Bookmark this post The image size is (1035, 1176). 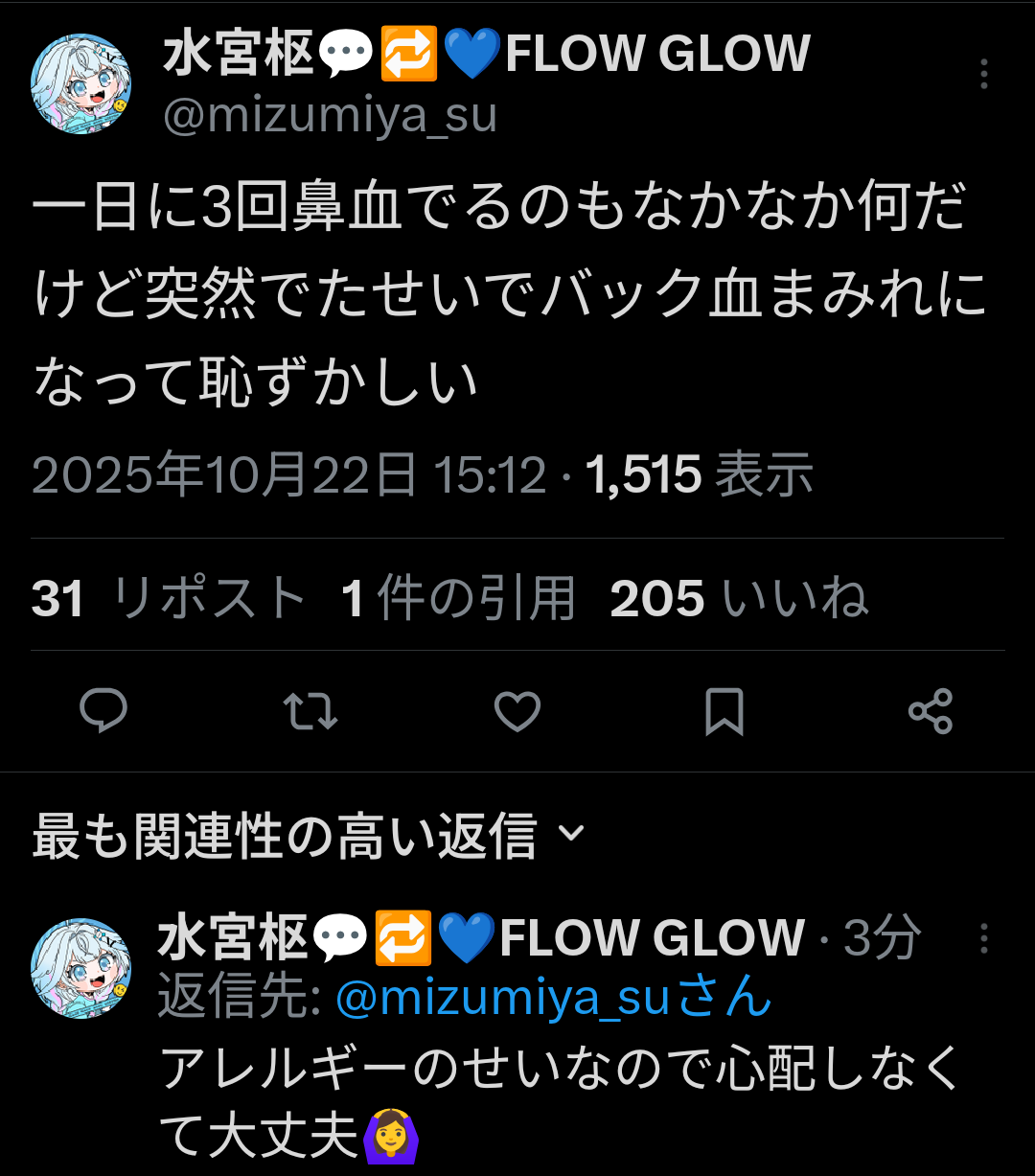[724, 711]
